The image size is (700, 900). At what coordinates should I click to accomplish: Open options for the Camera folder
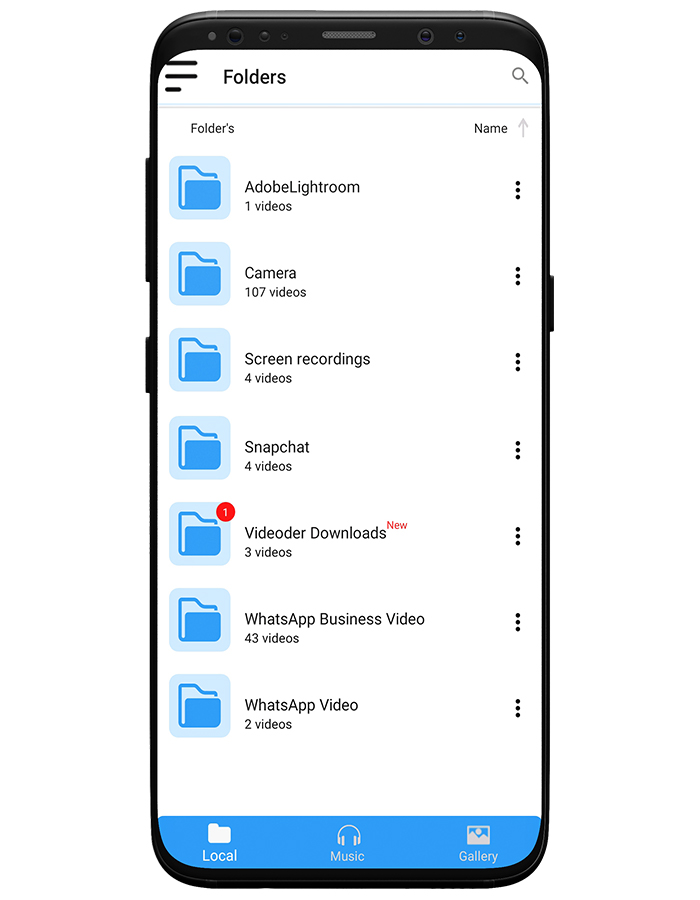tap(517, 276)
